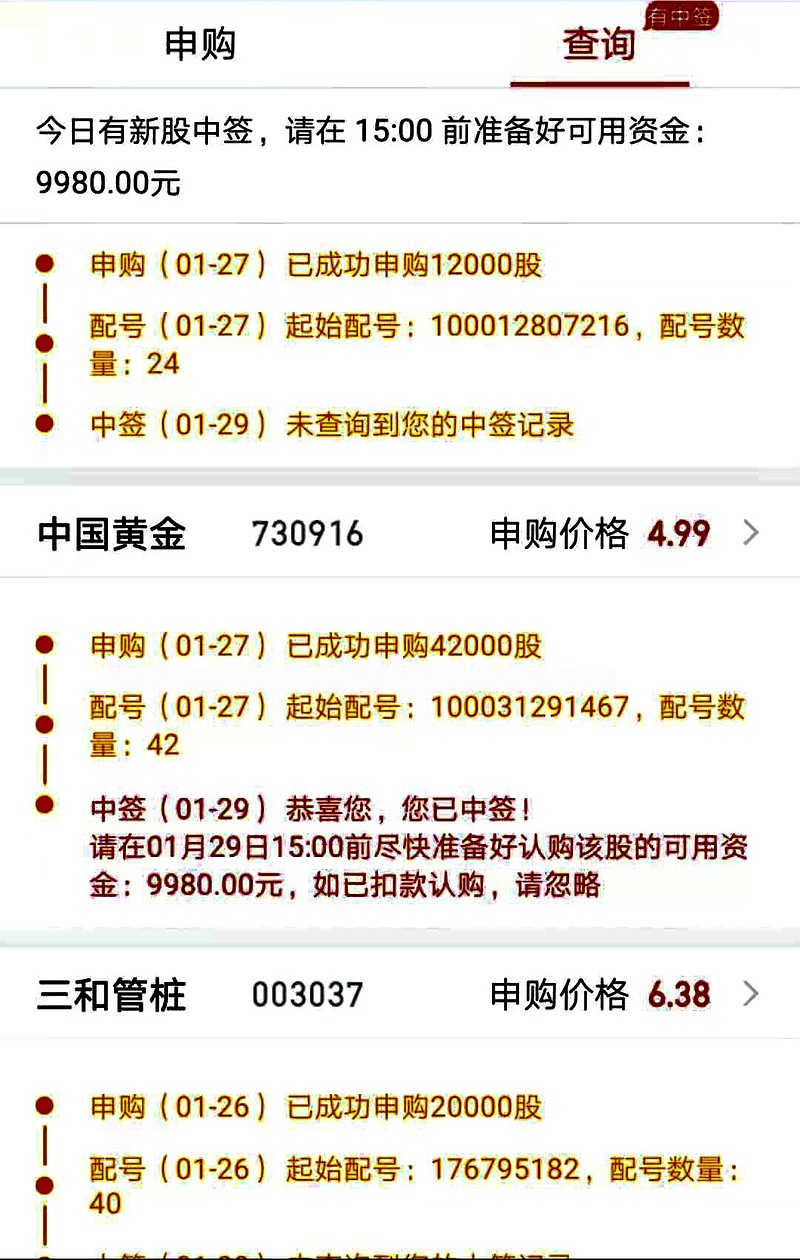Expand details for 三和管桩 with the chevron
Screen dimensions: 800x1260
click(751, 994)
